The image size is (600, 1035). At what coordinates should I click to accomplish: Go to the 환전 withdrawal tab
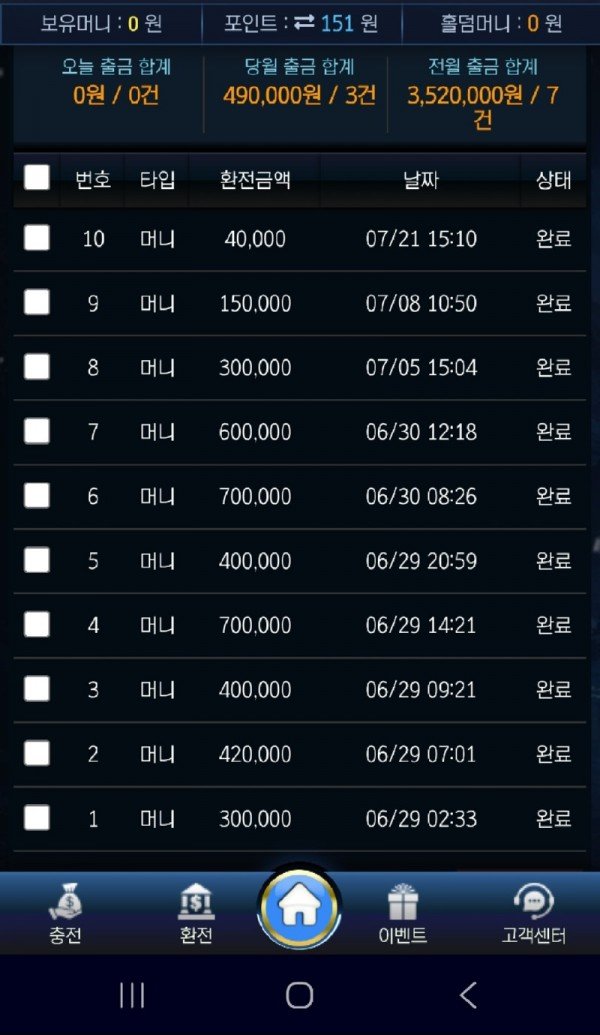tap(196, 914)
